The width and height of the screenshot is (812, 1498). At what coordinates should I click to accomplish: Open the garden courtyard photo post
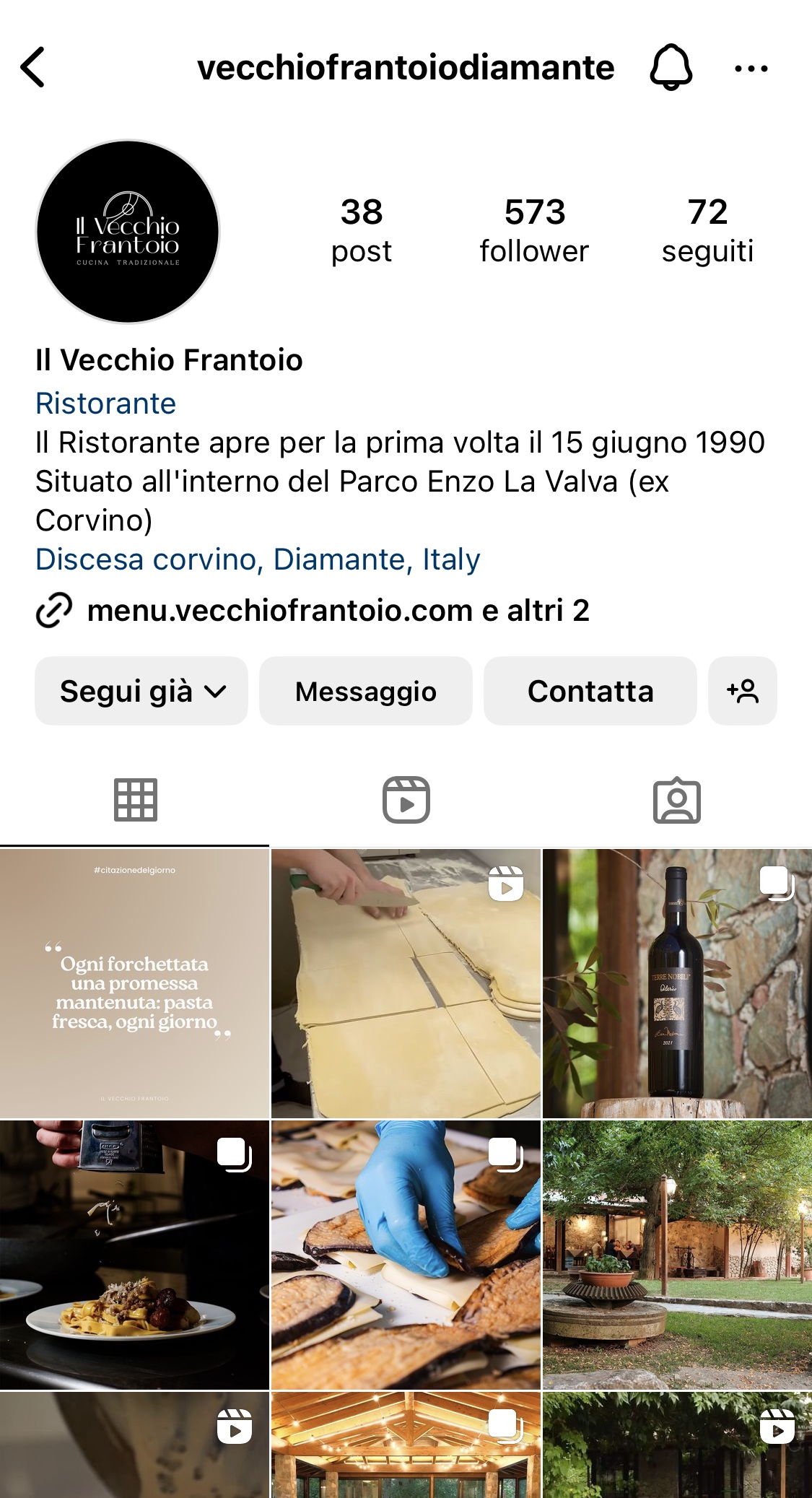pos(677,1255)
